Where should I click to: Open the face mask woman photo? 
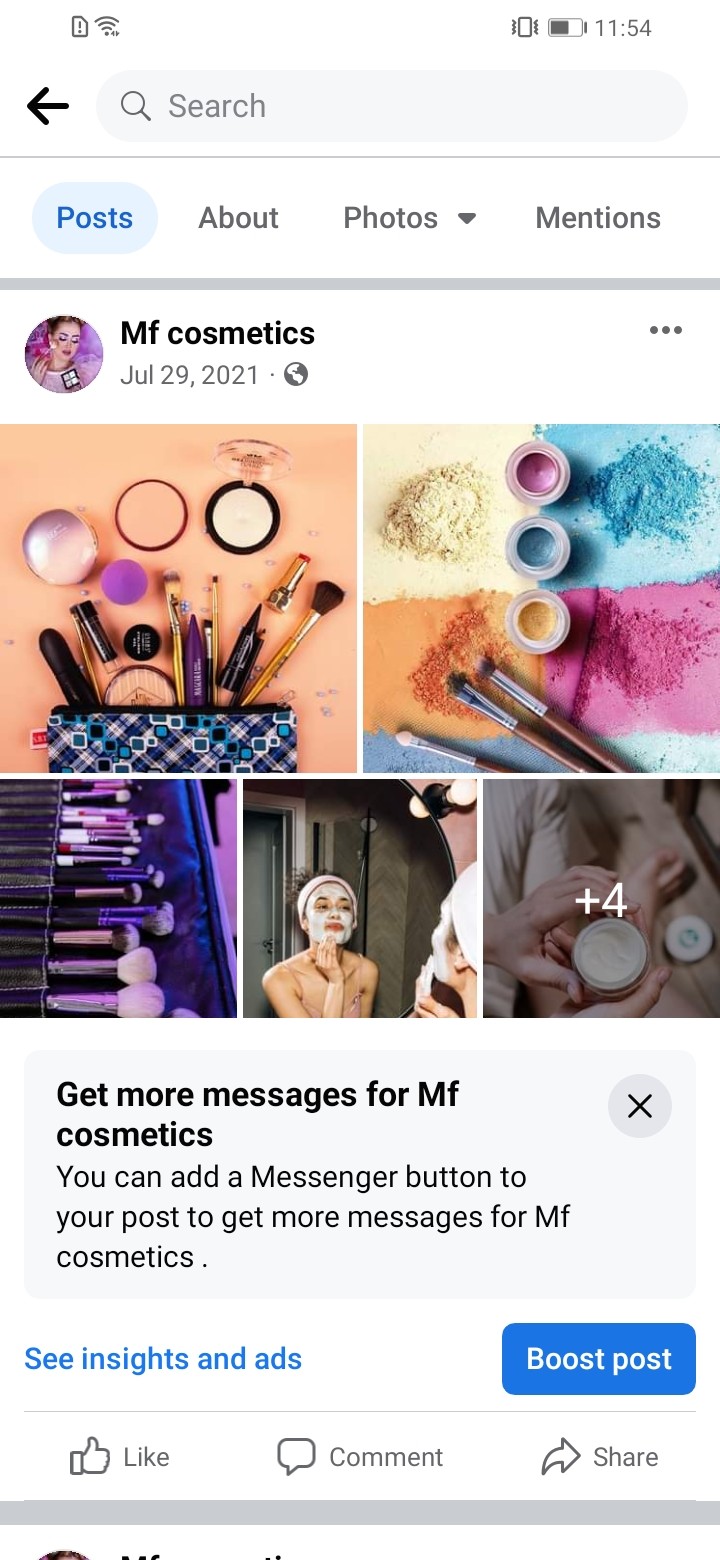tap(360, 898)
